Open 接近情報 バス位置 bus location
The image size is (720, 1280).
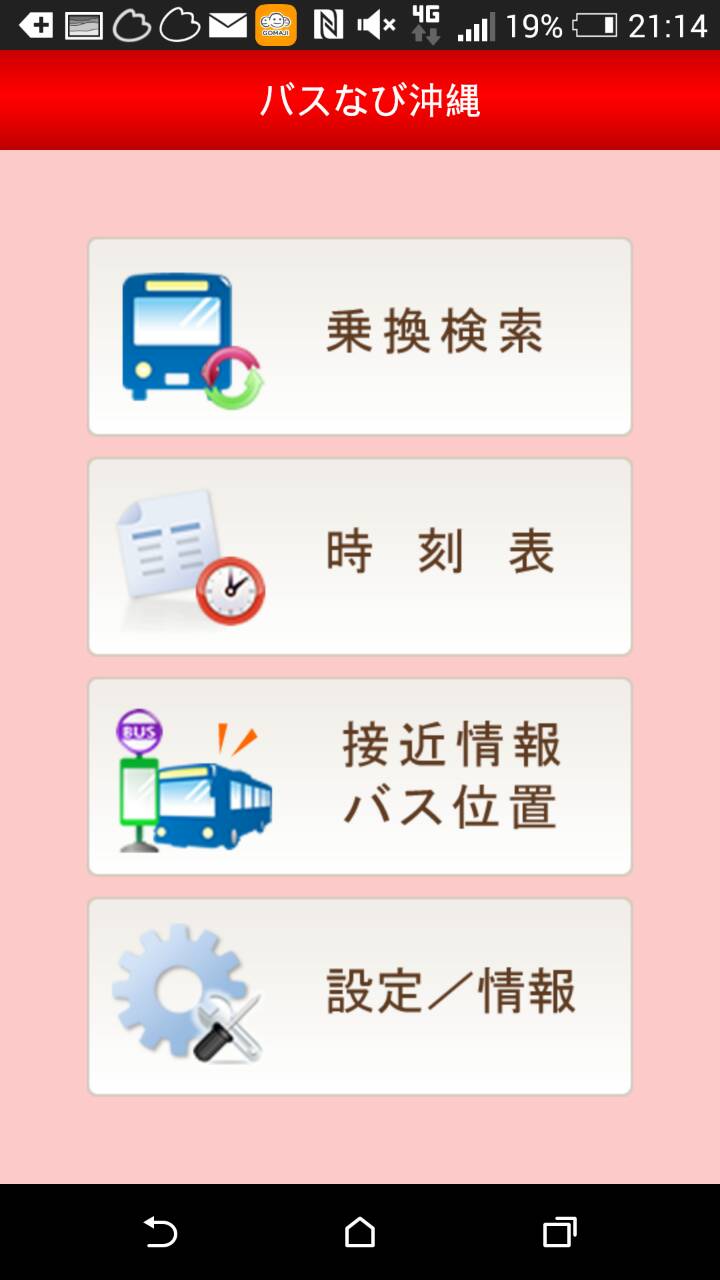pyautogui.click(x=360, y=777)
